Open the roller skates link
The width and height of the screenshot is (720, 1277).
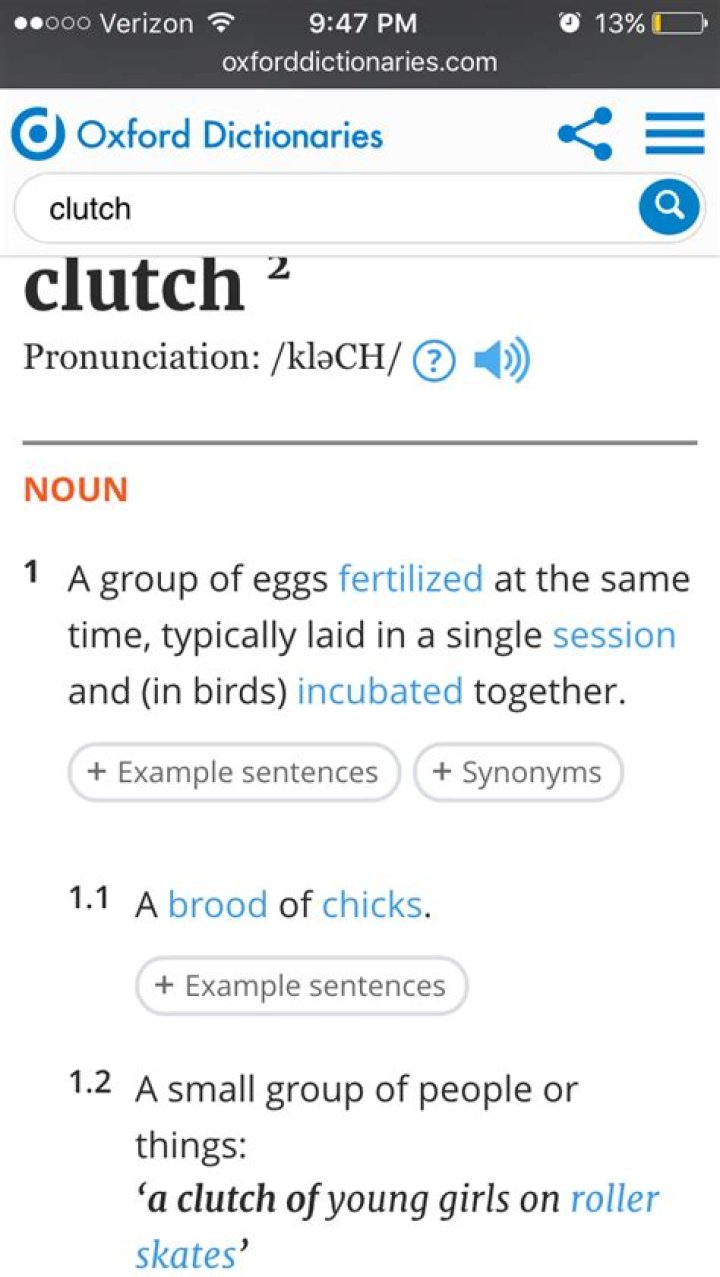(614, 1199)
